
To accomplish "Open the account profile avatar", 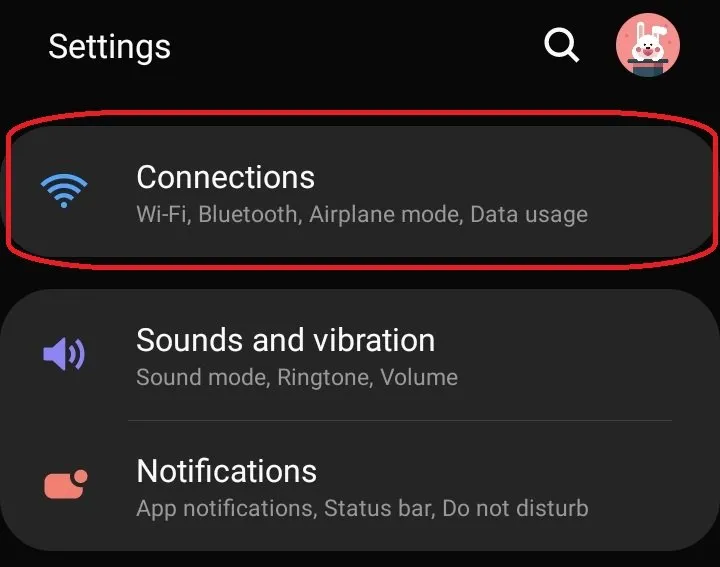I will [x=647, y=45].
